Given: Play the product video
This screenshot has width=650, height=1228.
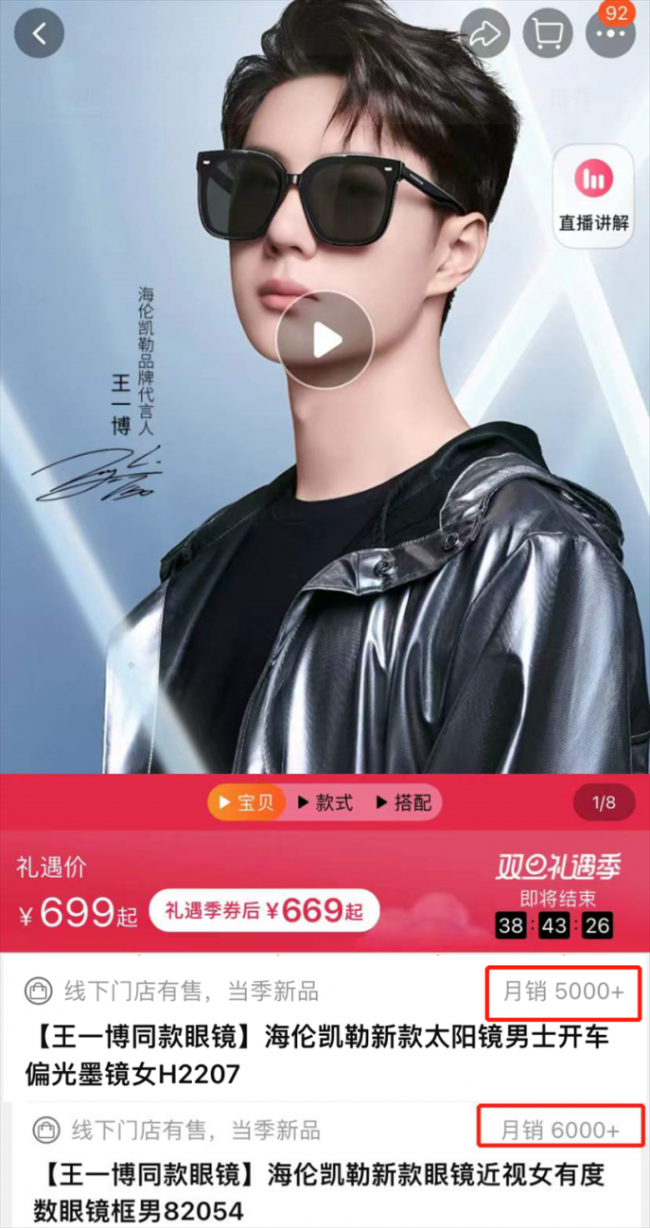Looking at the screenshot, I should [325, 342].
